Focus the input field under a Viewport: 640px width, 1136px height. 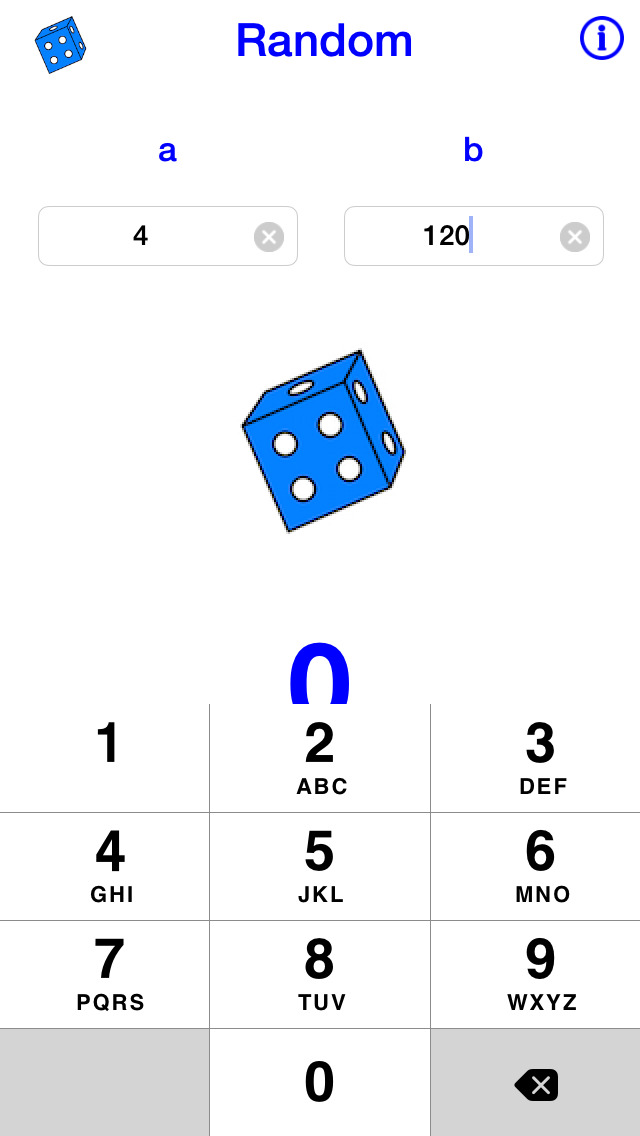tap(167, 236)
